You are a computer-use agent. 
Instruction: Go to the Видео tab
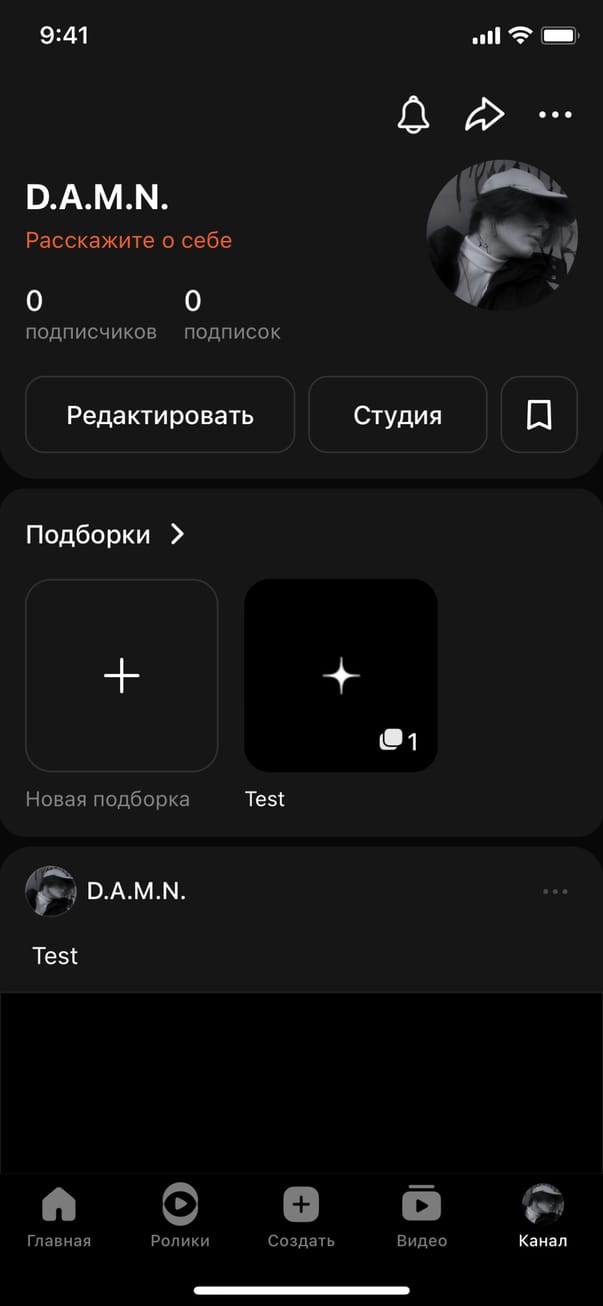(422, 1216)
